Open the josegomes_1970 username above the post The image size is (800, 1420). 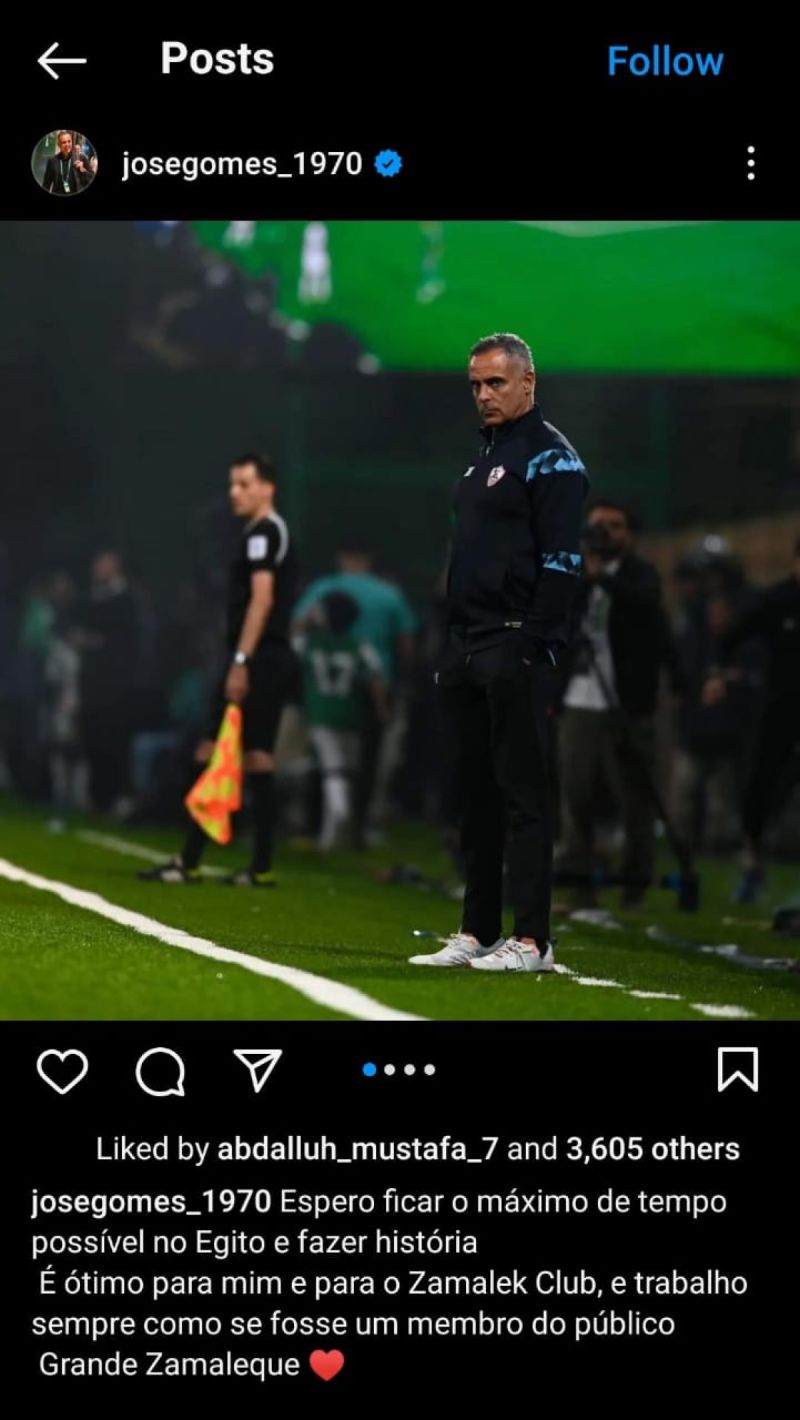tap(242, 163)
